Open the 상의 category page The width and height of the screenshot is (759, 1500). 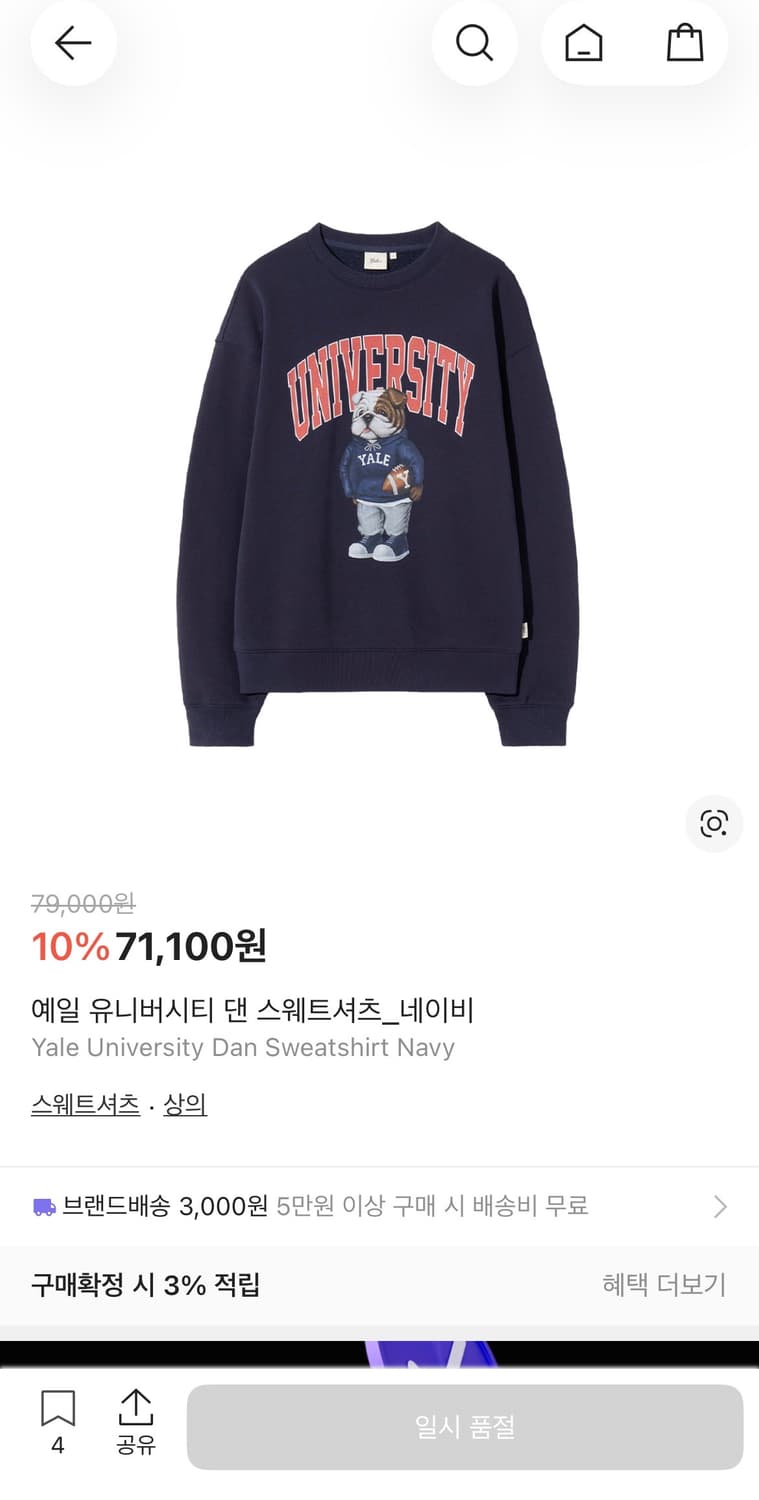point(184,1103)
